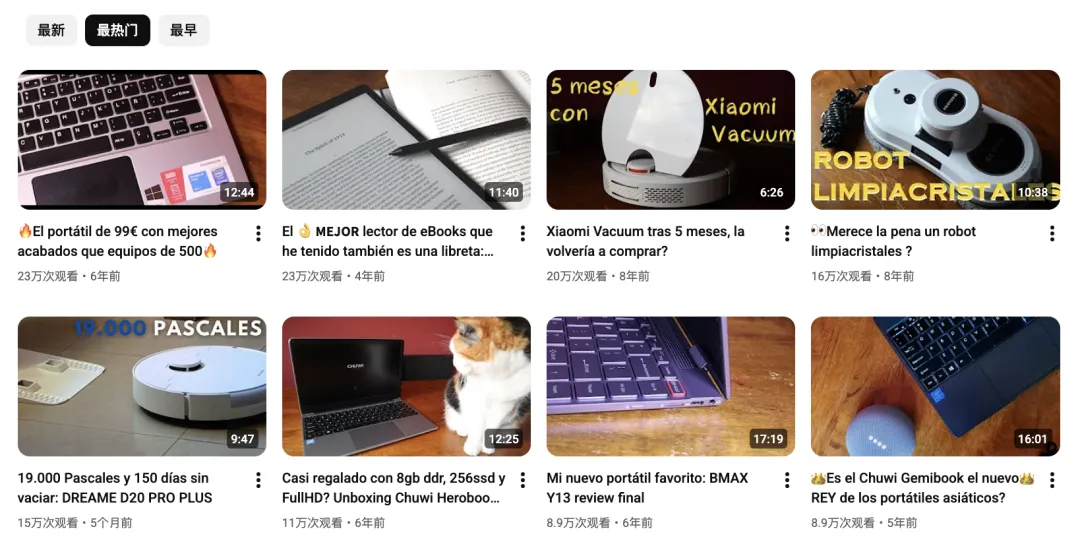1080x554 pixels.
Task: Select the 最早 sort chip
Action: (x=183, y=30)
